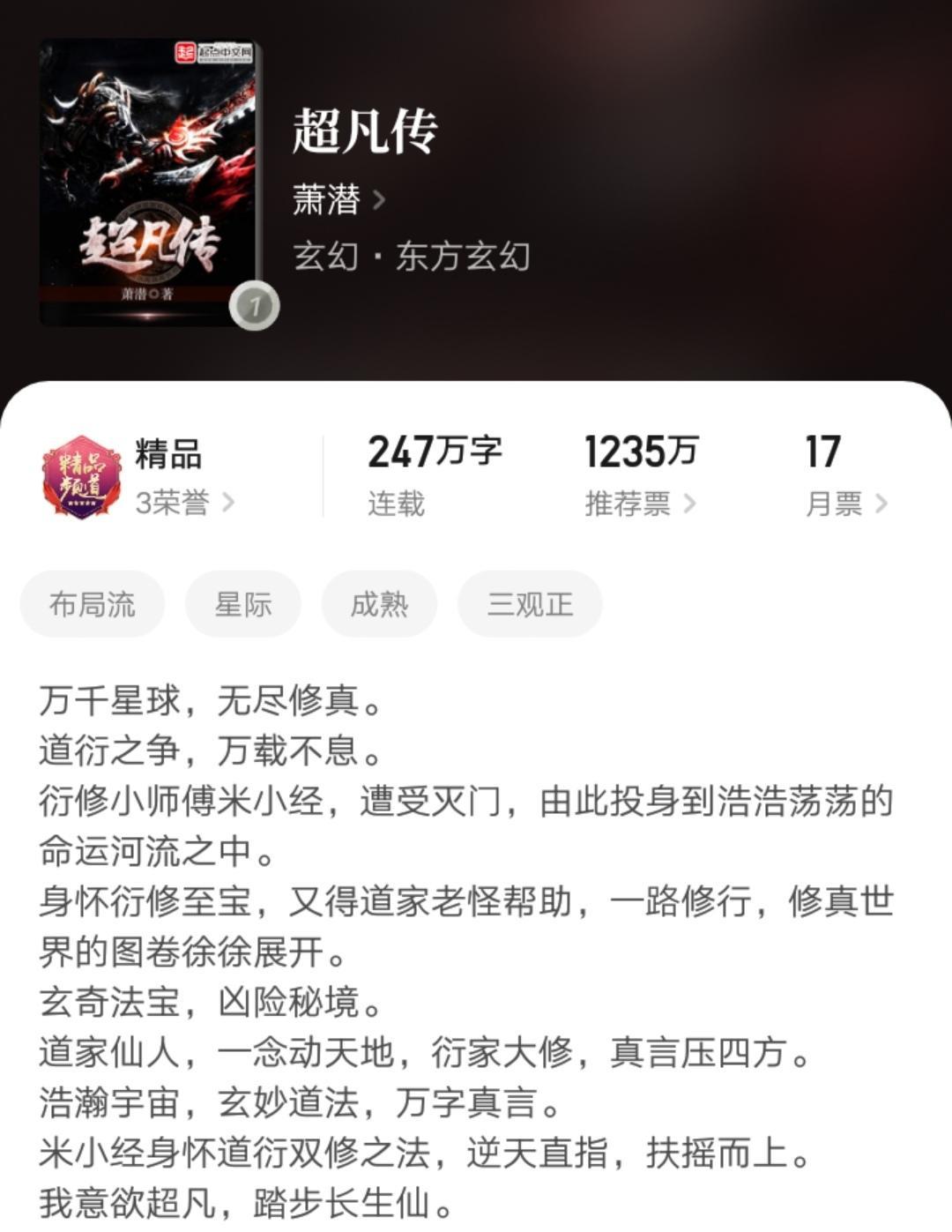This screenshot has height=1232, width=952.
Task: Select the 星际 tag
Action: (243, 604)
